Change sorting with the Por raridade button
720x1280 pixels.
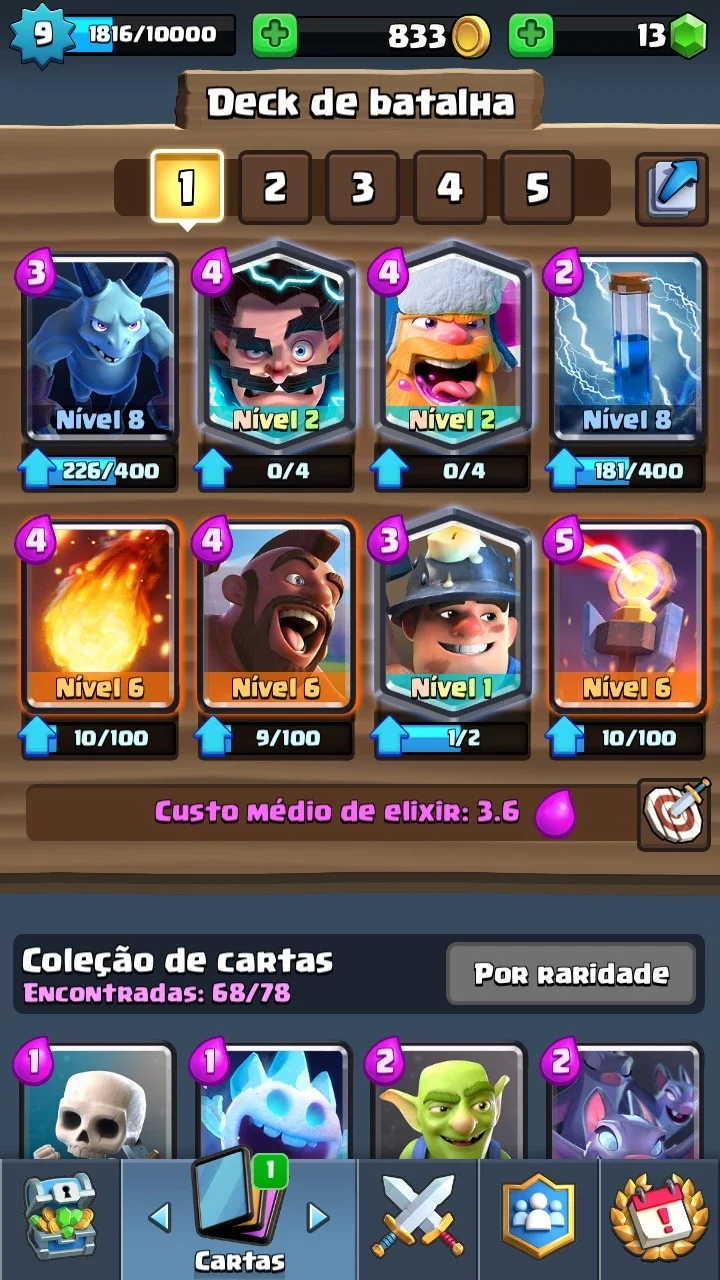(x=571, y=973)
